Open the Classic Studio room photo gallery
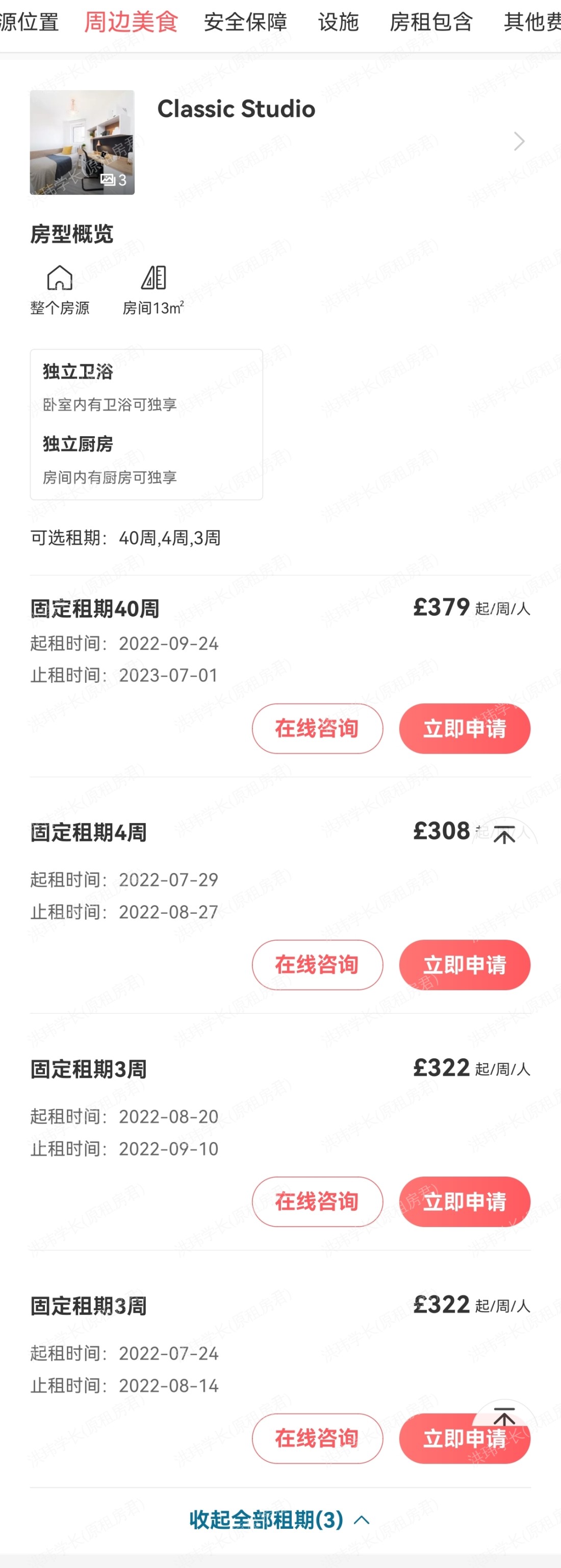This screenshot has width=561, height=1568. (82, 143)
